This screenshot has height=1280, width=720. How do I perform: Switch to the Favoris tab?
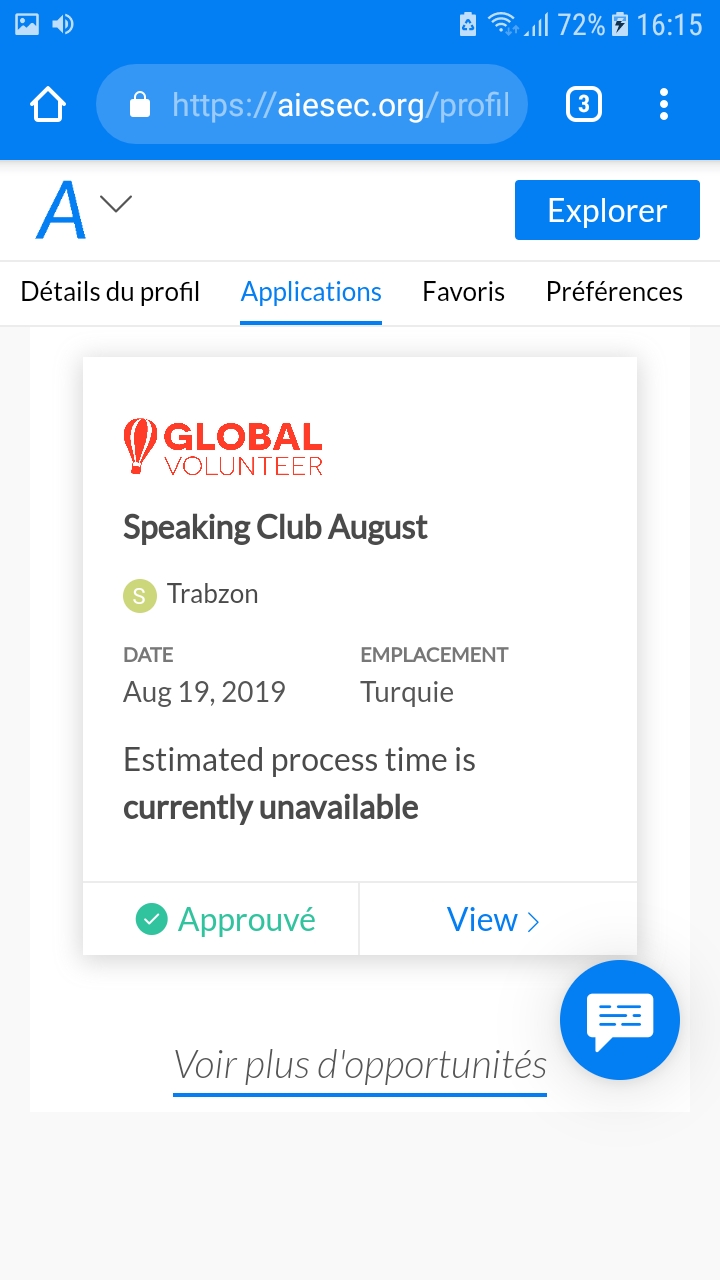pyautogui.click(x=463, y=292)
